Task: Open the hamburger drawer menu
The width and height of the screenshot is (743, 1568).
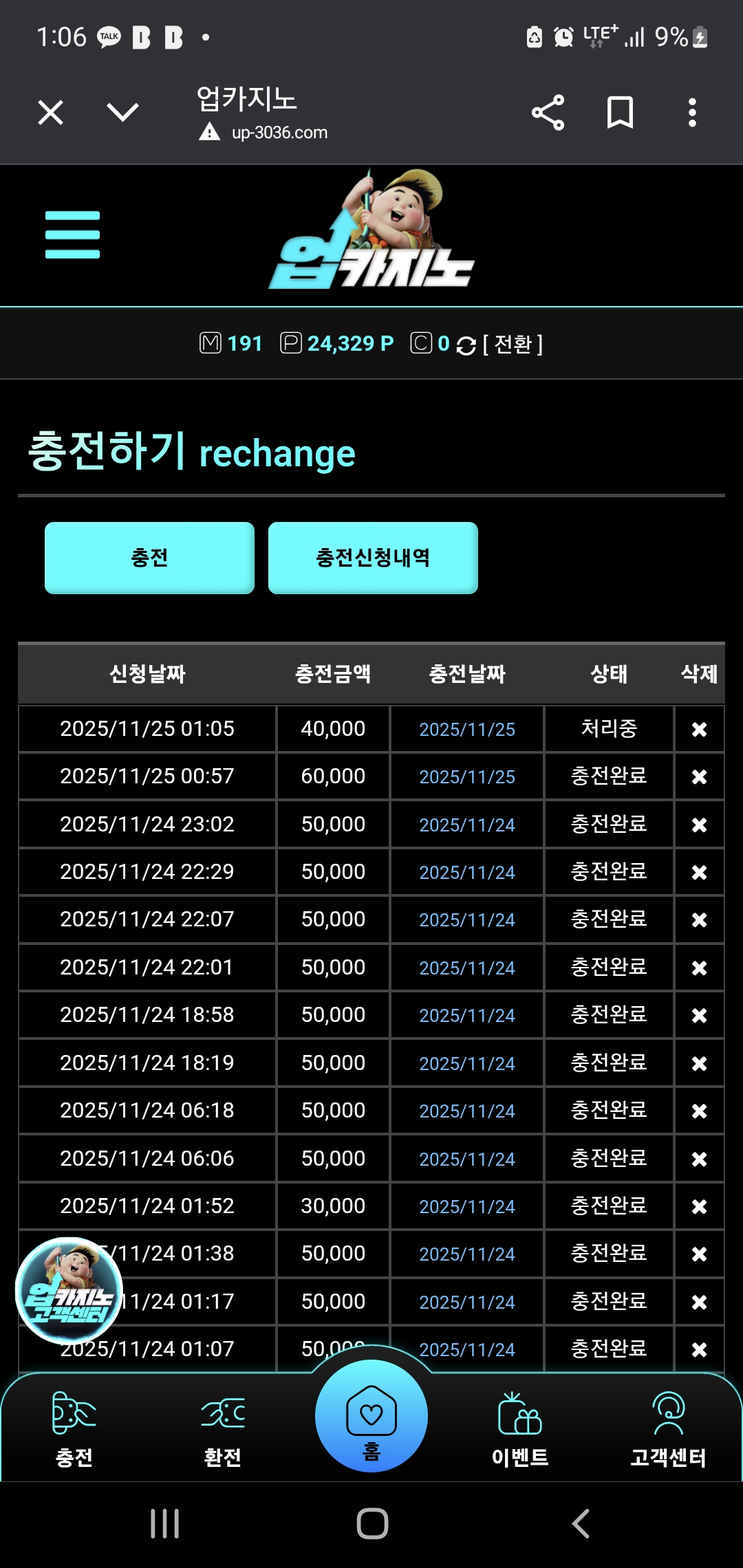Action: point(72,235)
